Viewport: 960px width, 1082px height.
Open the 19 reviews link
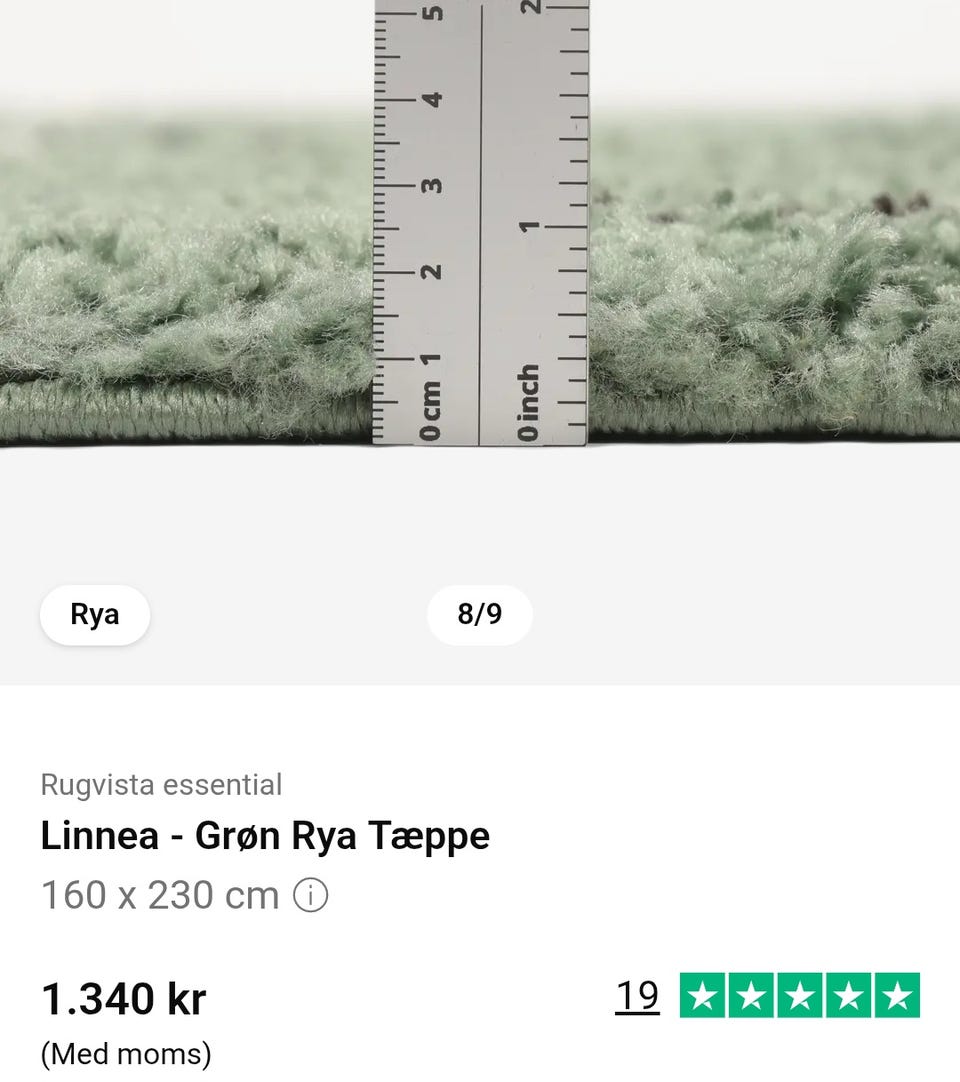(x=637, y=996)
